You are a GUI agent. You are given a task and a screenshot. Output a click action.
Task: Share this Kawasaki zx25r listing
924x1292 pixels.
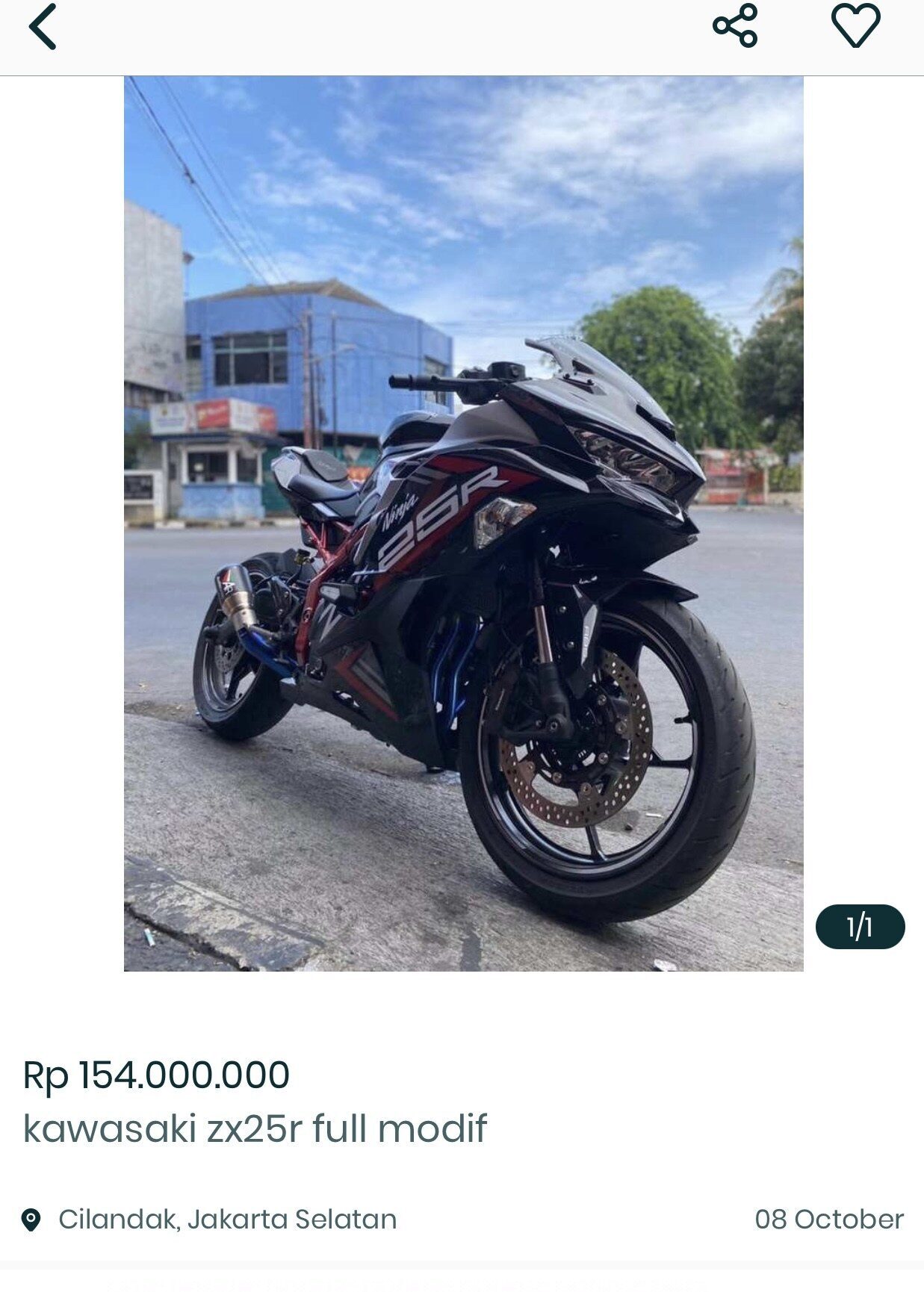735,26
